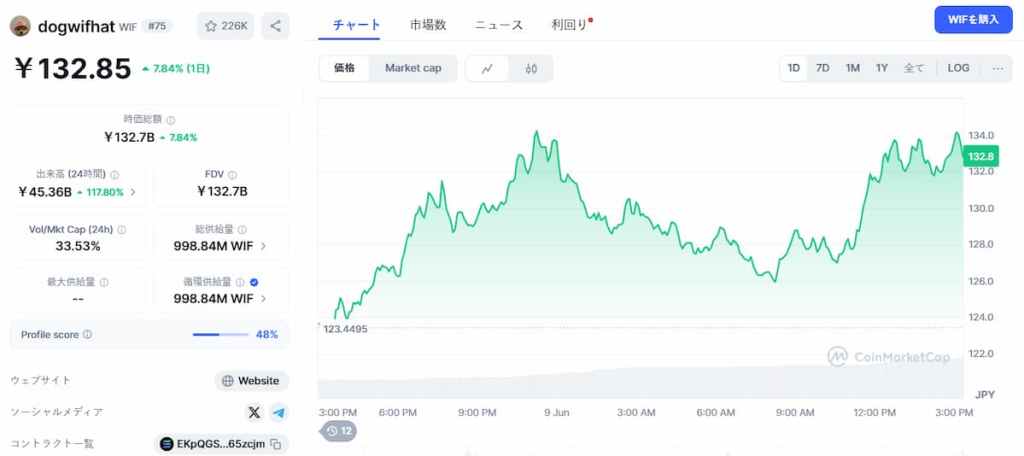Share the dogwifhat page
Viewport: 1024px width, 456px height.
(x=275, y=26)
